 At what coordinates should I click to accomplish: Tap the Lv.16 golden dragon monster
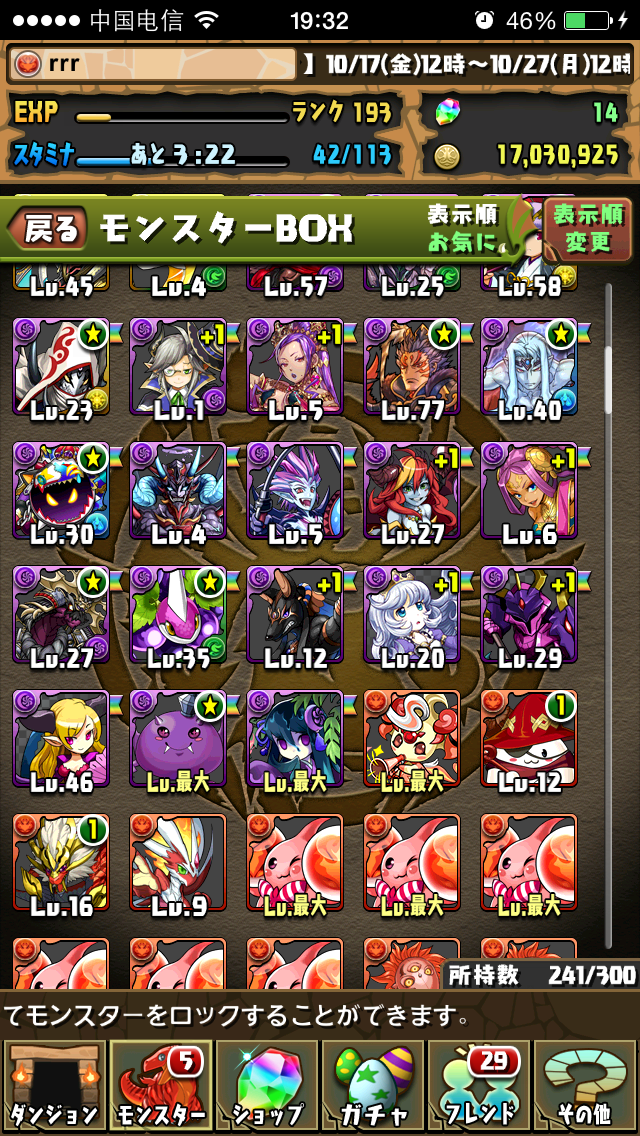pyautogui.click(x=61, y=862)
